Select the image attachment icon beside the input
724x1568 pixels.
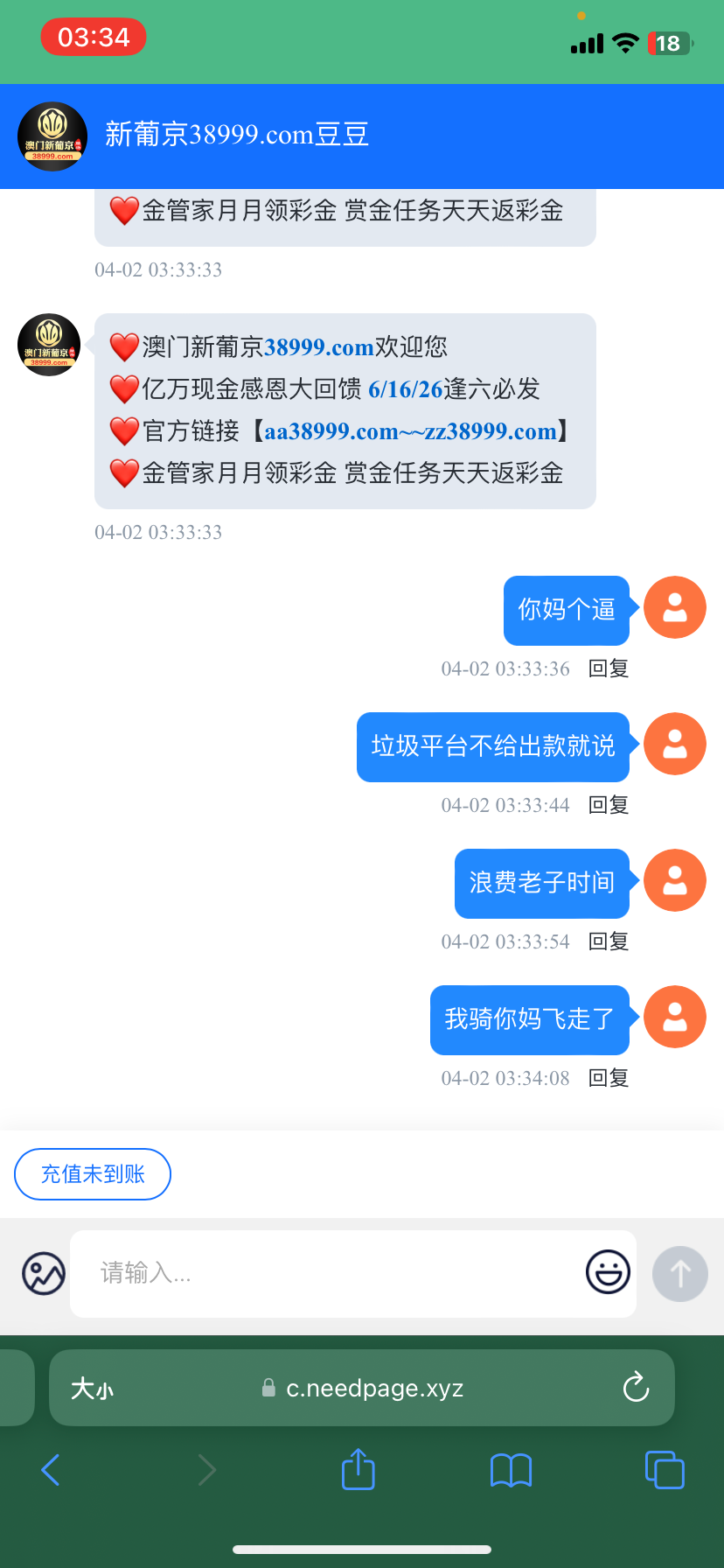pos(42,1274)
